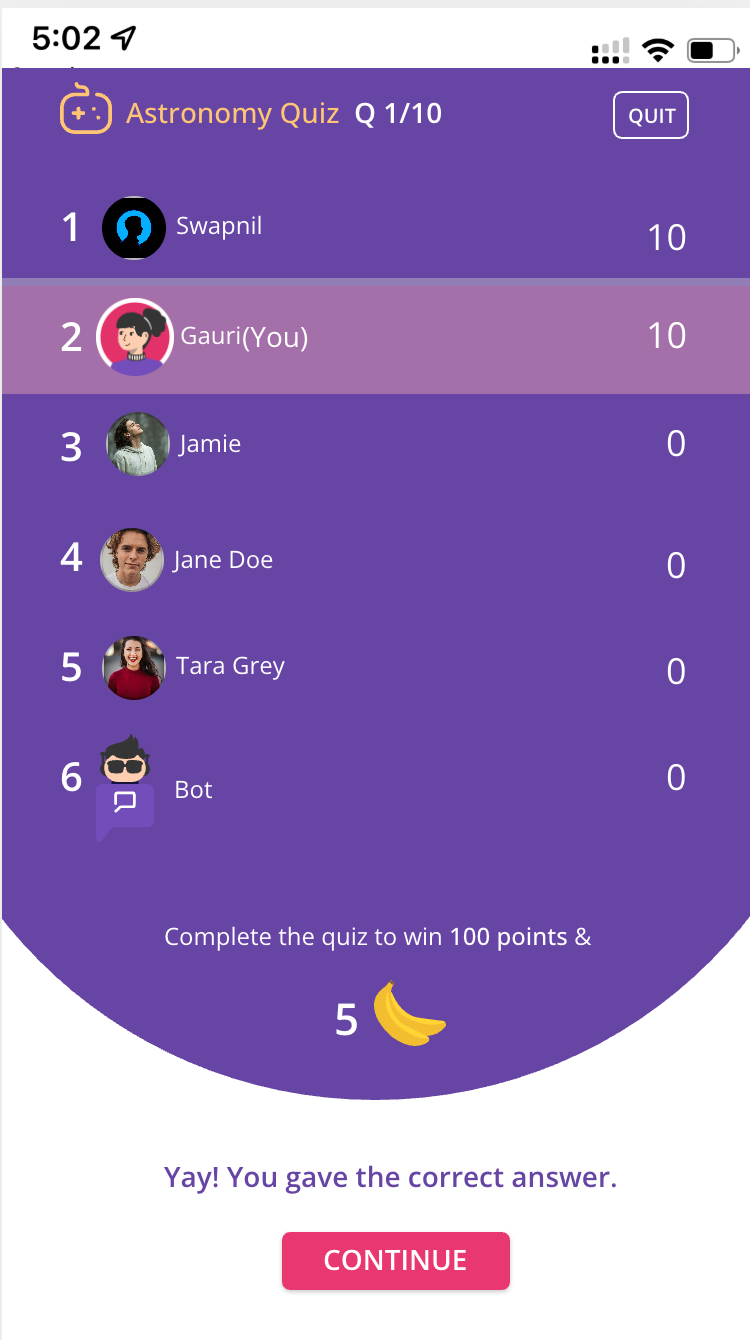Image resolution: width=750 pixels, height=1340 pixels.
Task: Open Jamie's profile picture
Action: click(x=136, y=444)
